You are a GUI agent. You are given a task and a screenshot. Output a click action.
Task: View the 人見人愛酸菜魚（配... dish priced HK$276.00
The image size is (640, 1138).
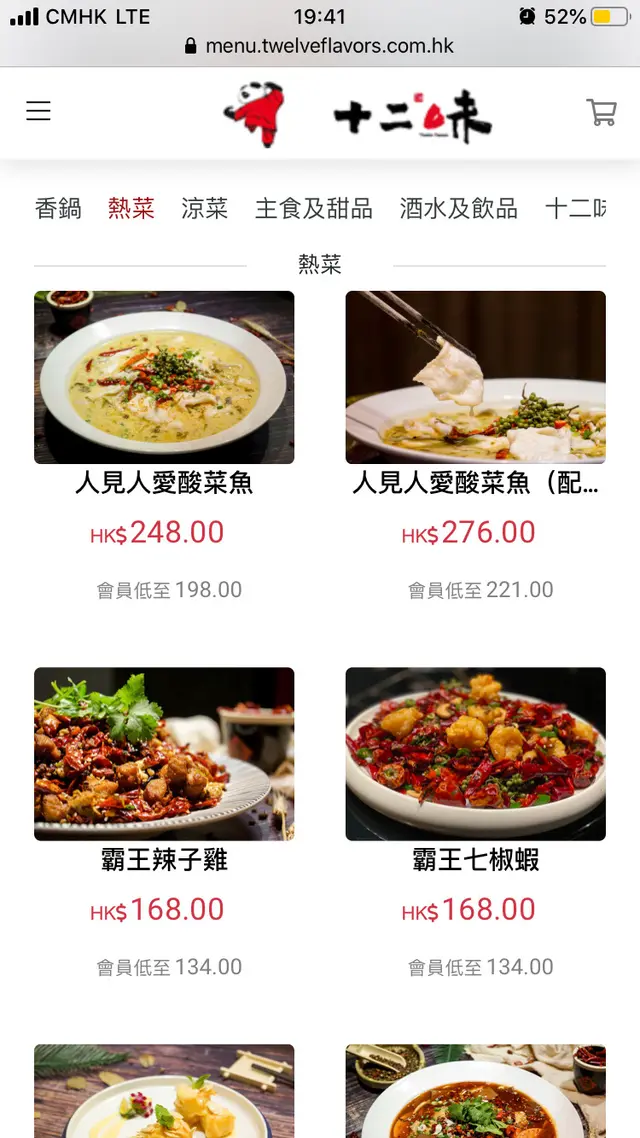(x=475, y=378)
